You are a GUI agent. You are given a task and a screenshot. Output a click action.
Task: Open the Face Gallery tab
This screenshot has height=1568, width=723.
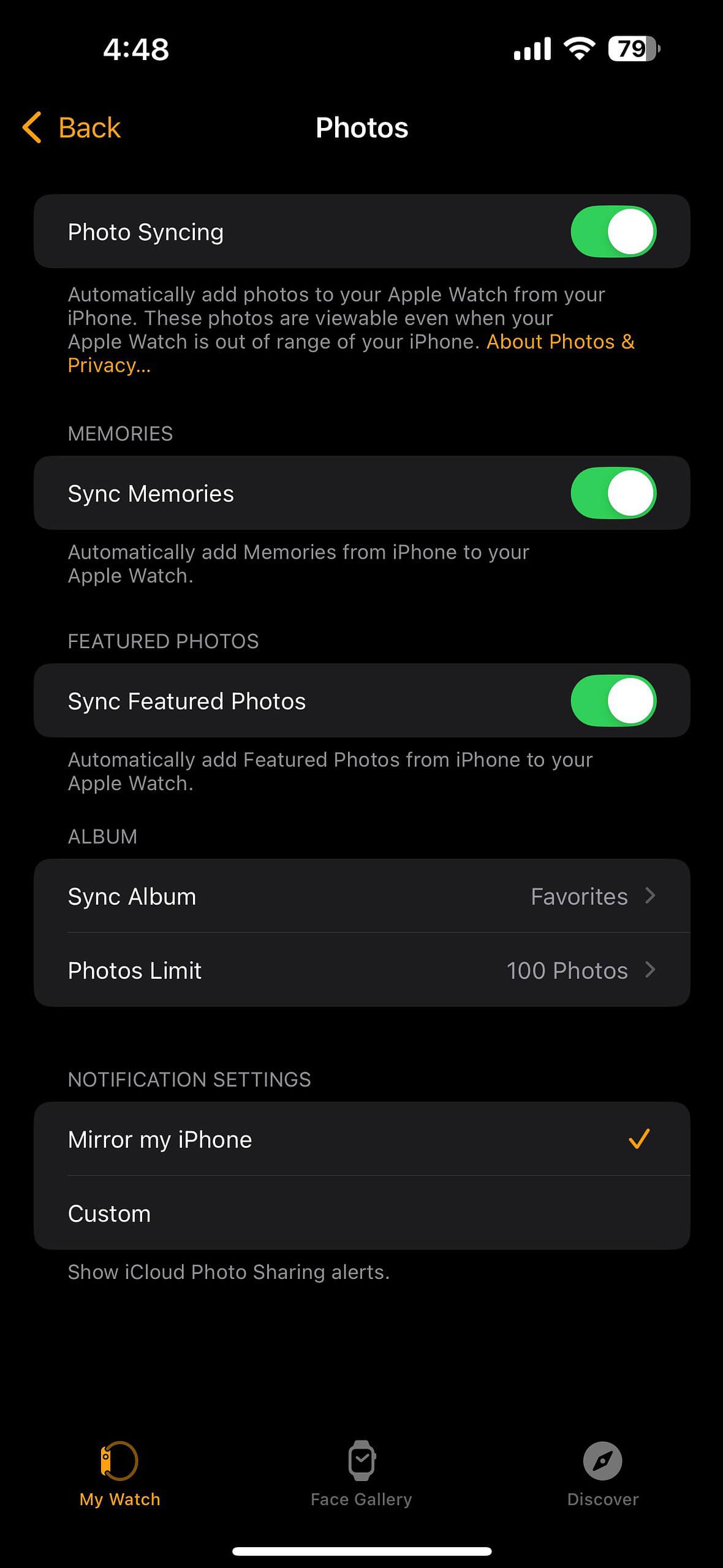pyautogui.click(x=362, y=1474)
